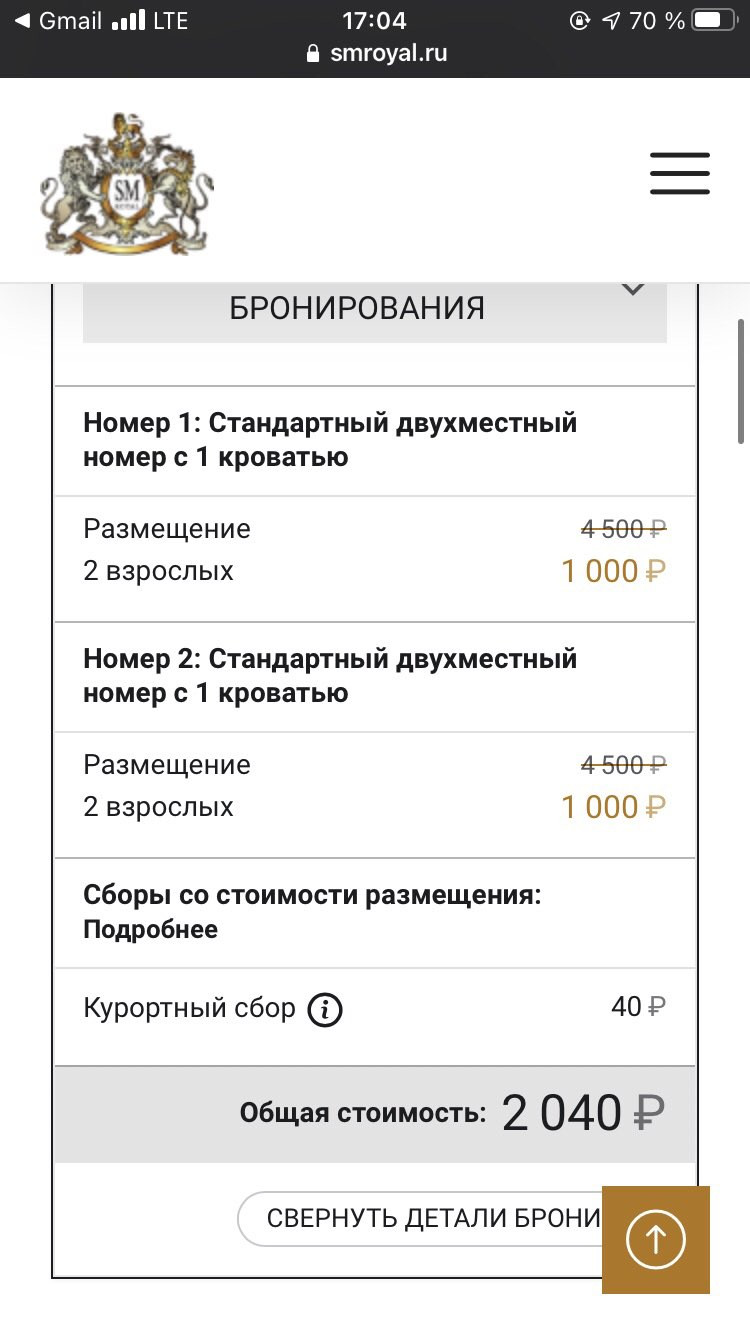Jump back to top with arrow button
Screen dimensions: 750x1334
(656, 1240)
